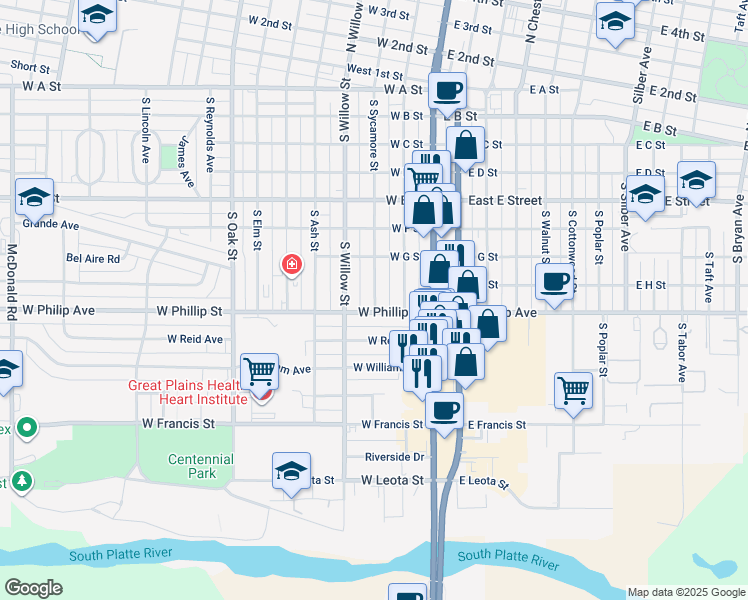
Task: Tap the school marker above Grande Ave
Action: 35,198
